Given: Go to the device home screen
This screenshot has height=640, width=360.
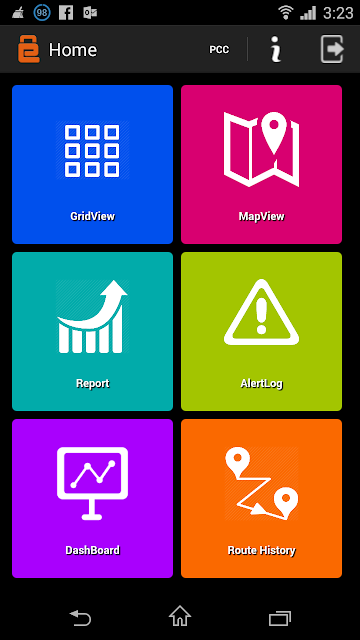Looking at the screenshot, I should coord(180,616).
